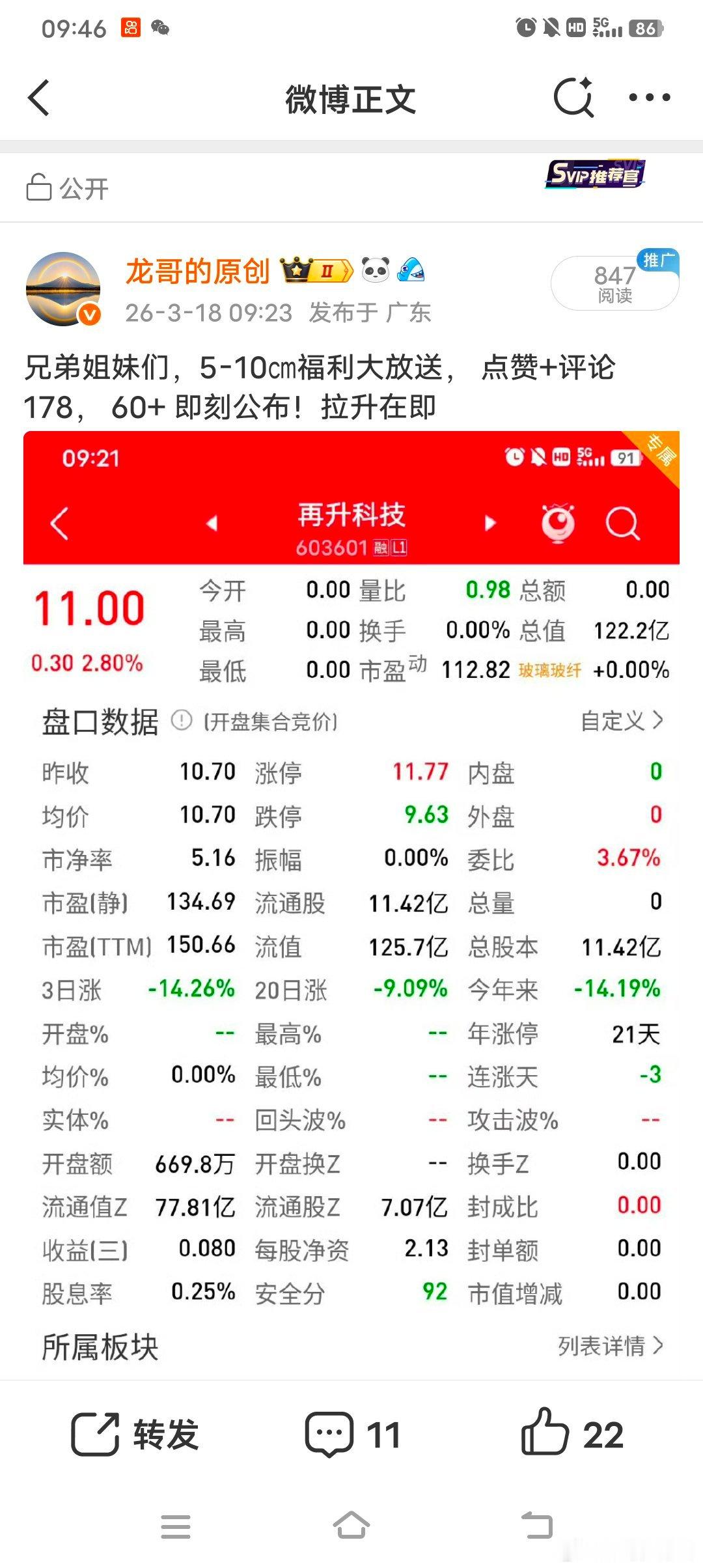703x1568 pixels.
Task: Open the repost (转发) action
Action: point(137,1432)
